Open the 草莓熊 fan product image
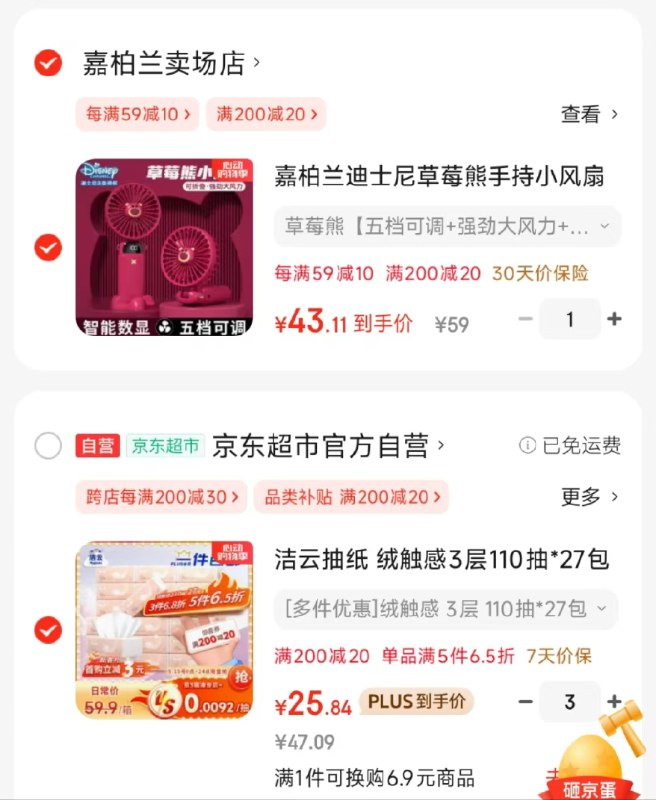The image size is (656, 800). click(x=164, y=247)
